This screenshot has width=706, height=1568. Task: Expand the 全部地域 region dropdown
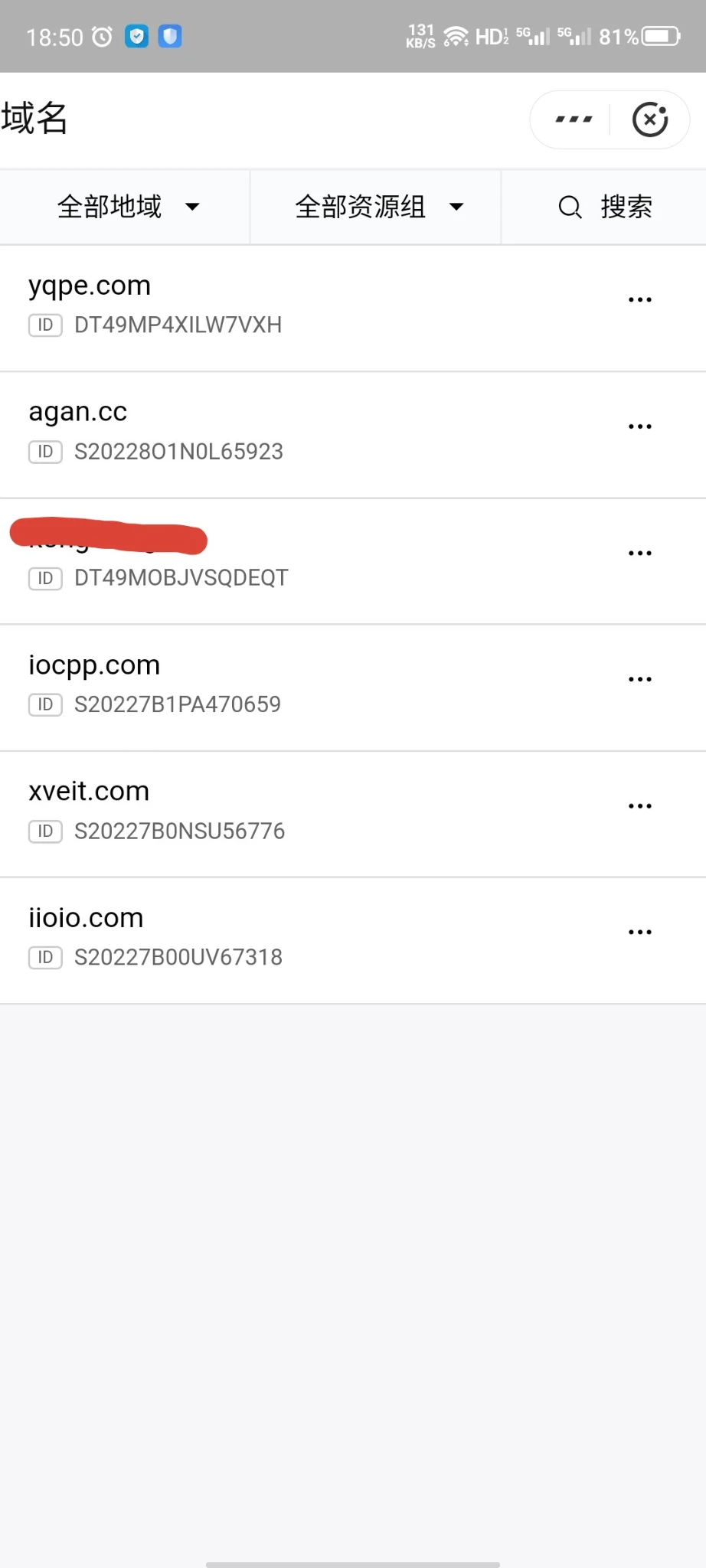(126, 207)
